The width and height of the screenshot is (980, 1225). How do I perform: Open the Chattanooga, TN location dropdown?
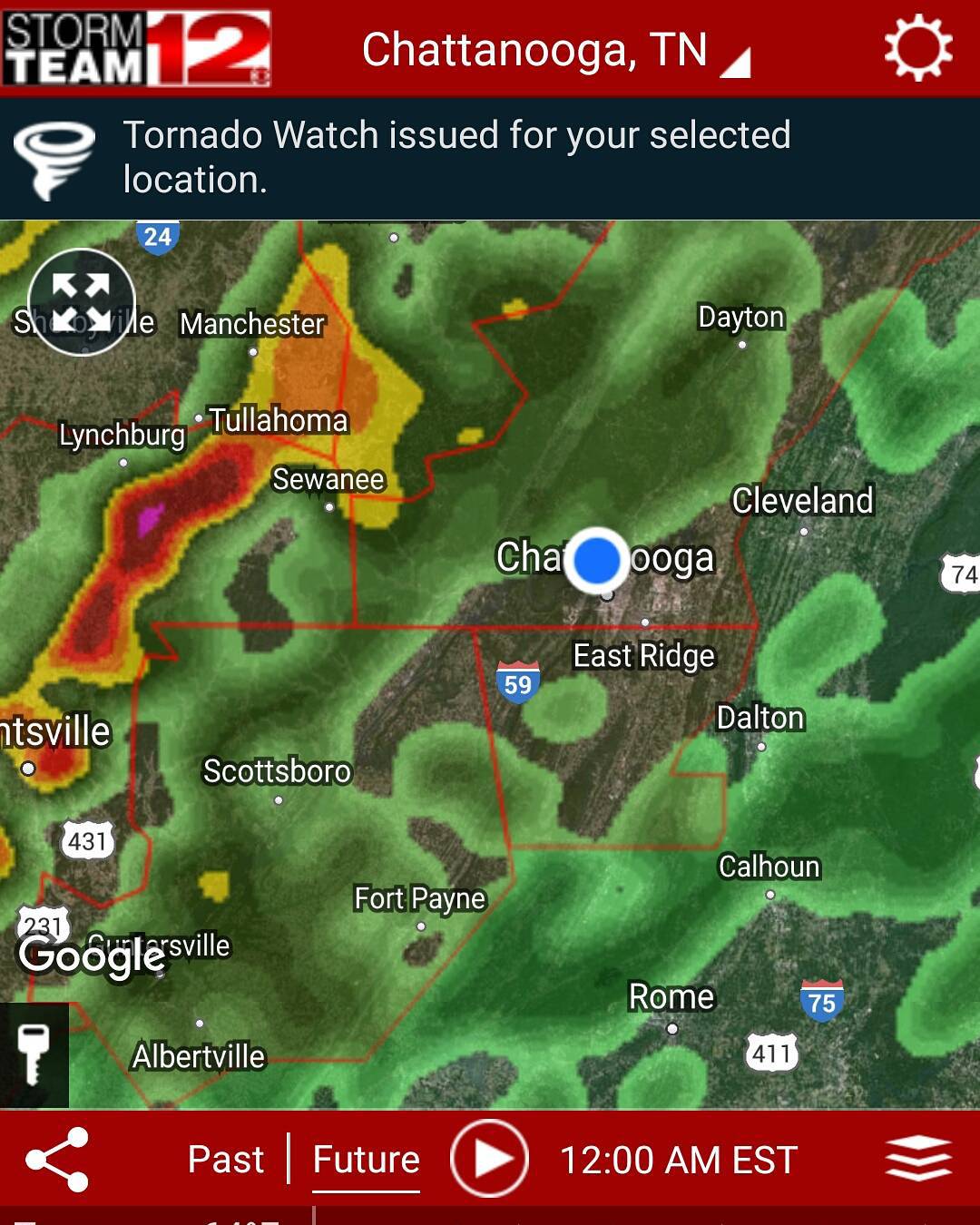554,51
